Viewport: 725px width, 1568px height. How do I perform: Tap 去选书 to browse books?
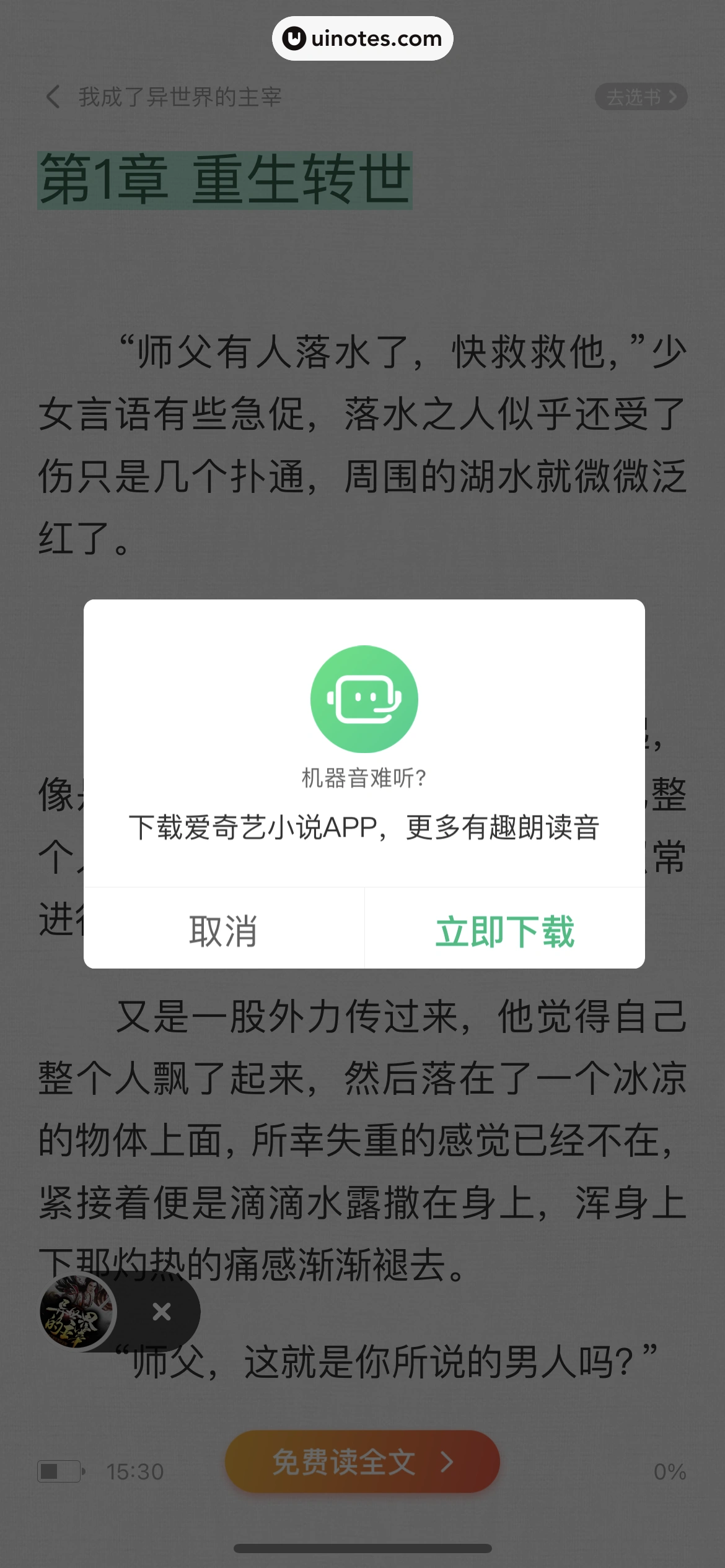tap(632, 97)
